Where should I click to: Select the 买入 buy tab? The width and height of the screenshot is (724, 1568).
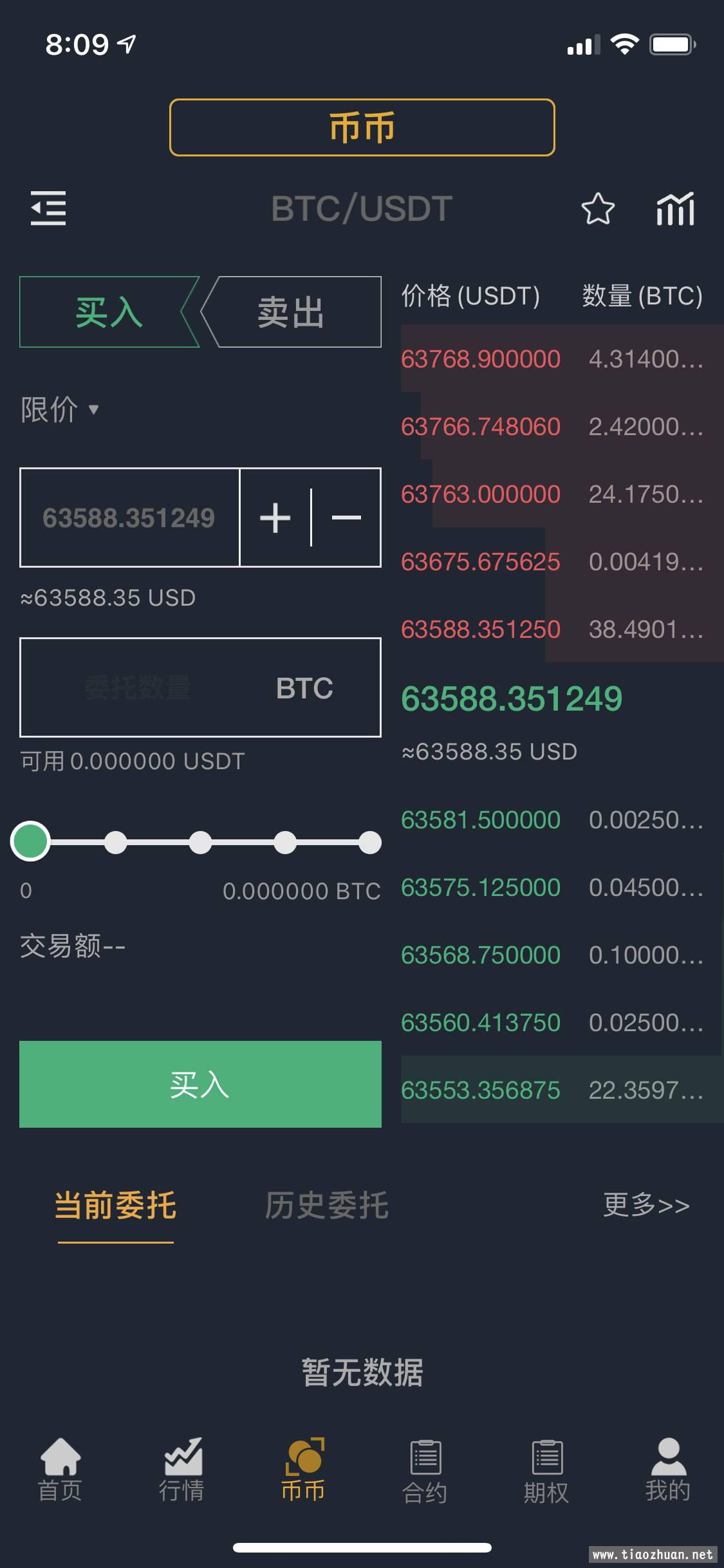108,313
